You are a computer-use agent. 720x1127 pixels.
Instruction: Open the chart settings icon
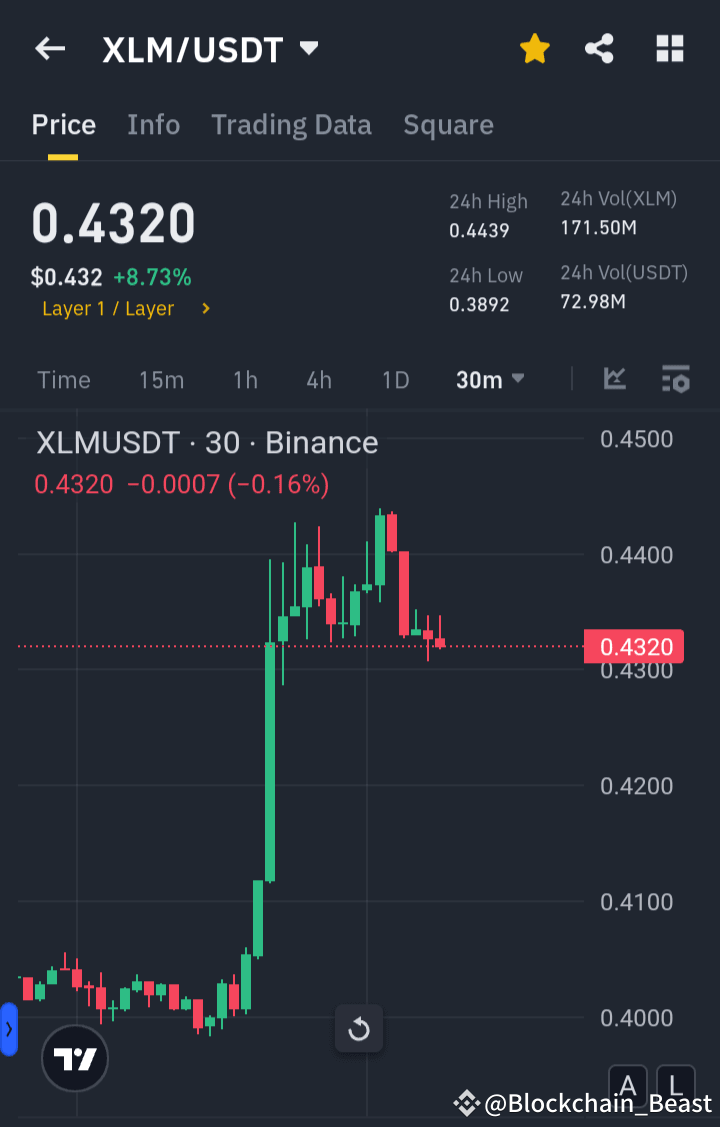pos(676,380)
